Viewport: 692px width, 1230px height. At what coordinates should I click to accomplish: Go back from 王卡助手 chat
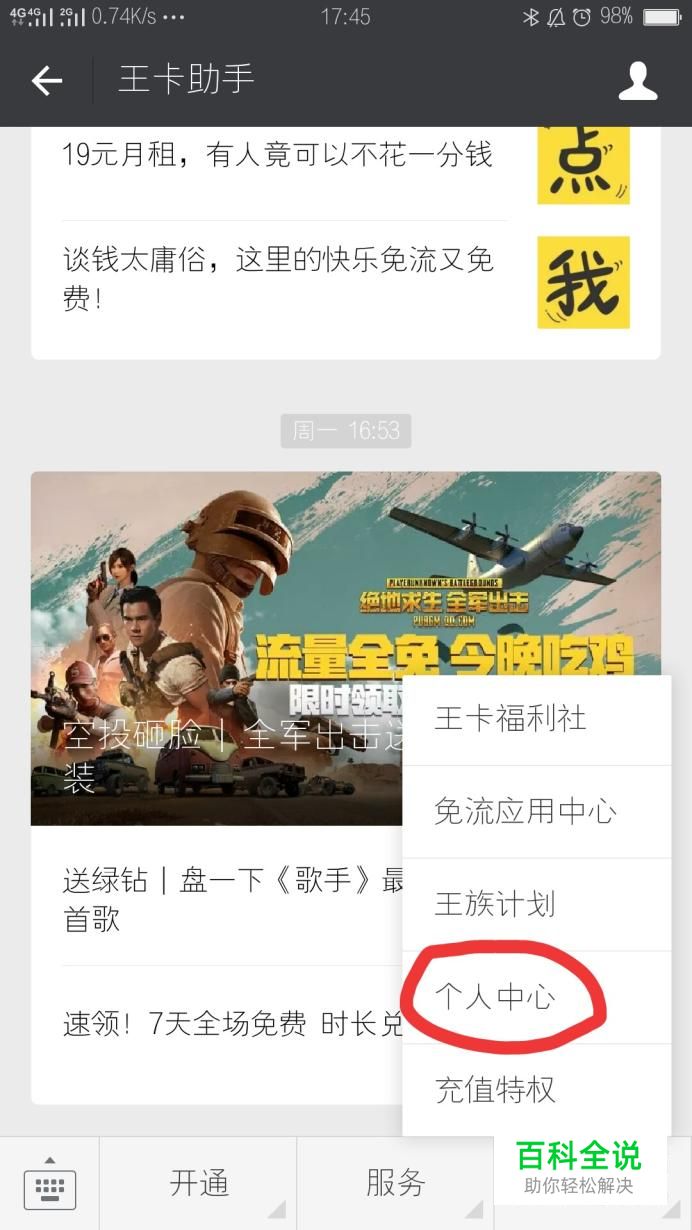pyautogui.click(x=46, y=81)
